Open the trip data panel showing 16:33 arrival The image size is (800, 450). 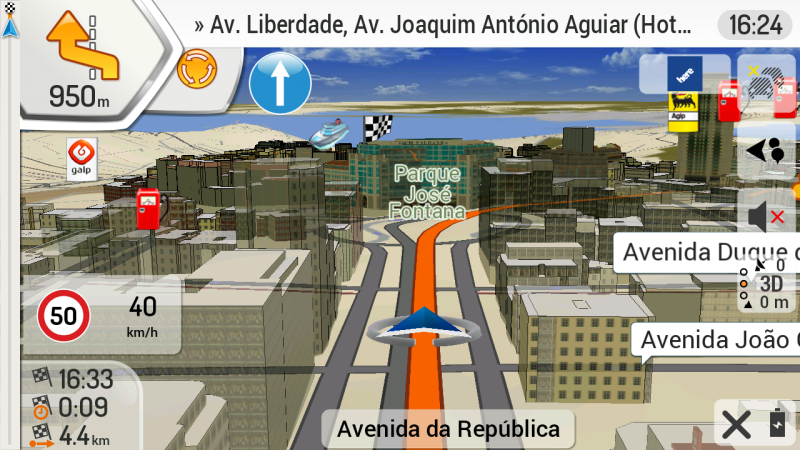coord(70,407)
